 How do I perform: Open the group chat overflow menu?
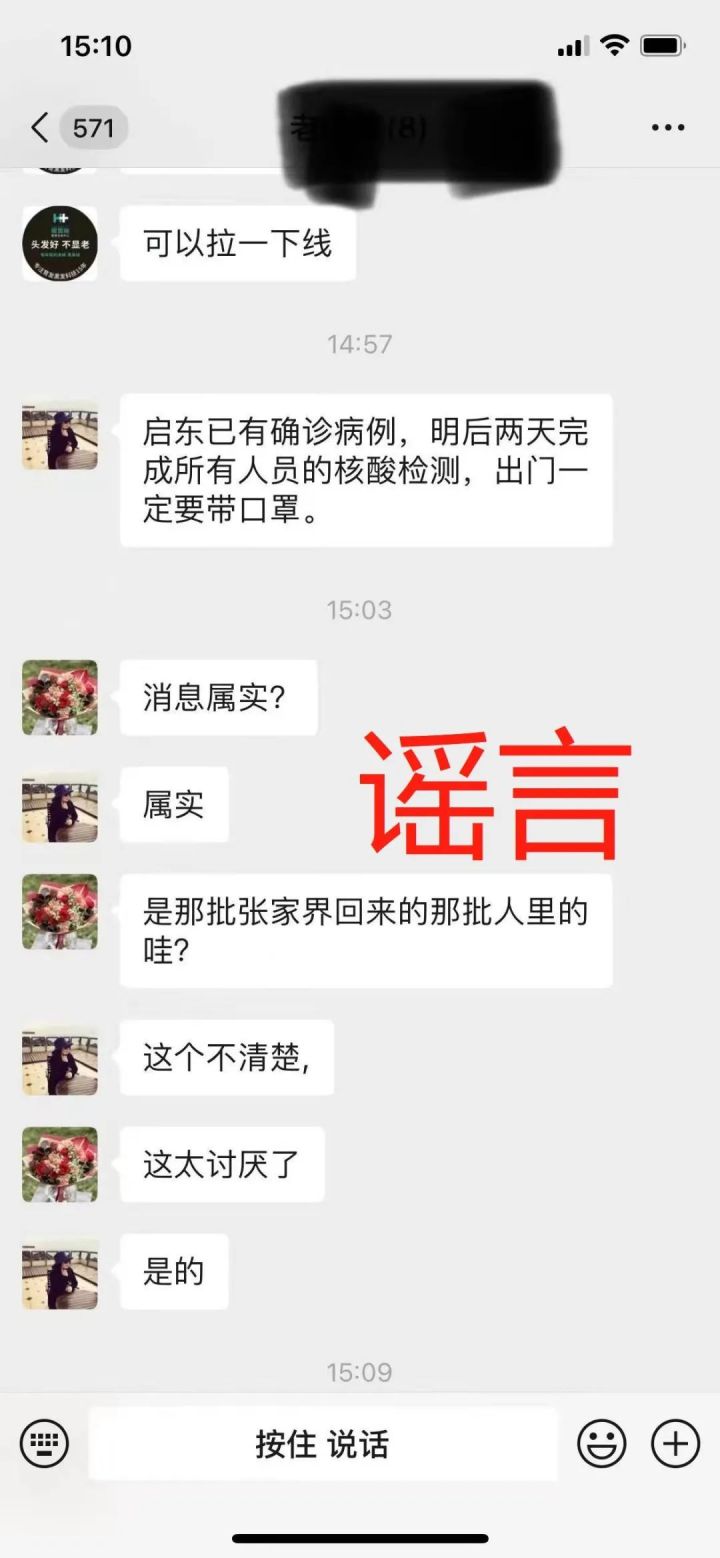[x=667, y=128]
